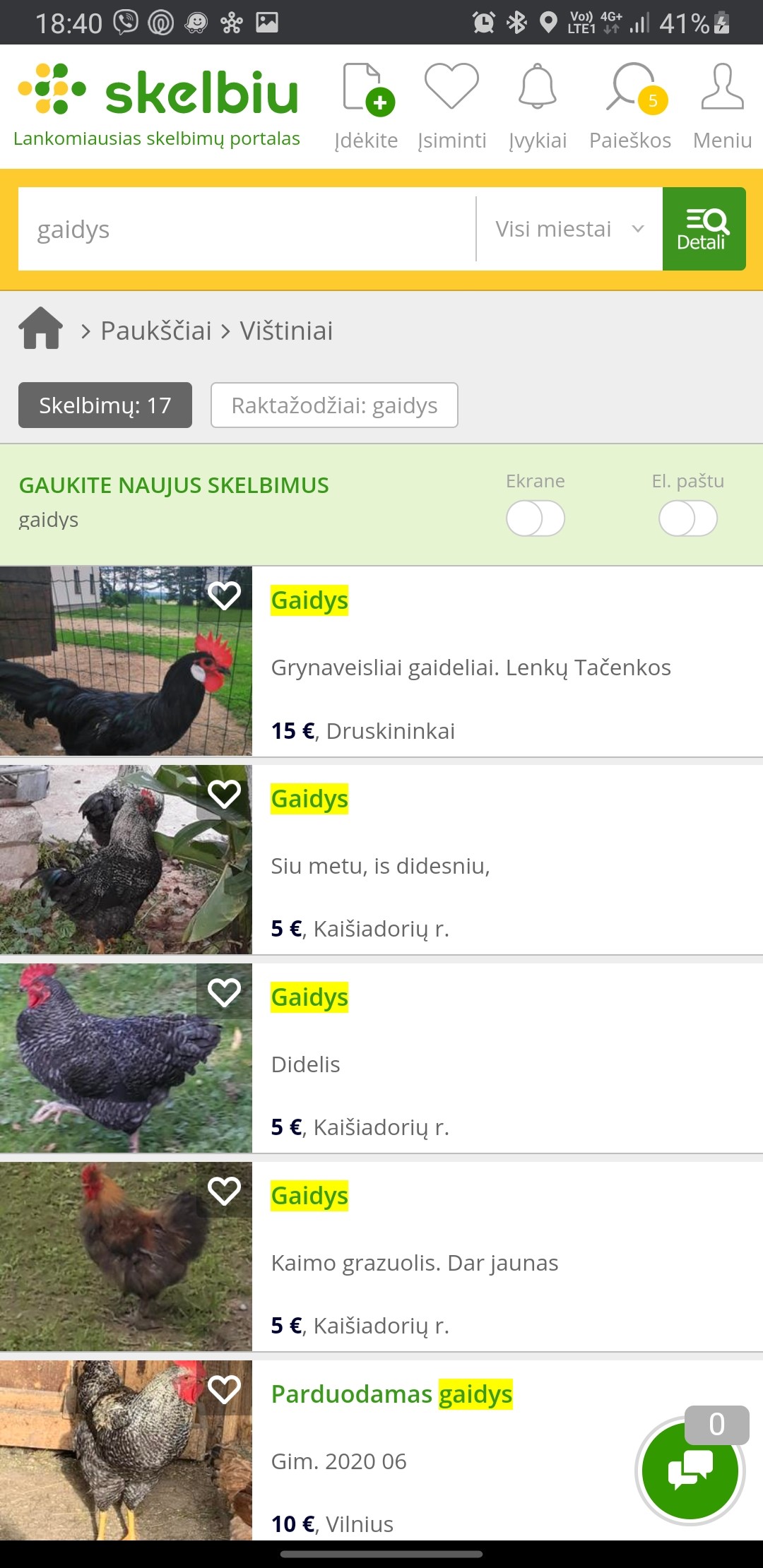The image size is (763, 1568).
Task: Favorite the Didelis Gaidys listing
Action: tap(225, 992)
